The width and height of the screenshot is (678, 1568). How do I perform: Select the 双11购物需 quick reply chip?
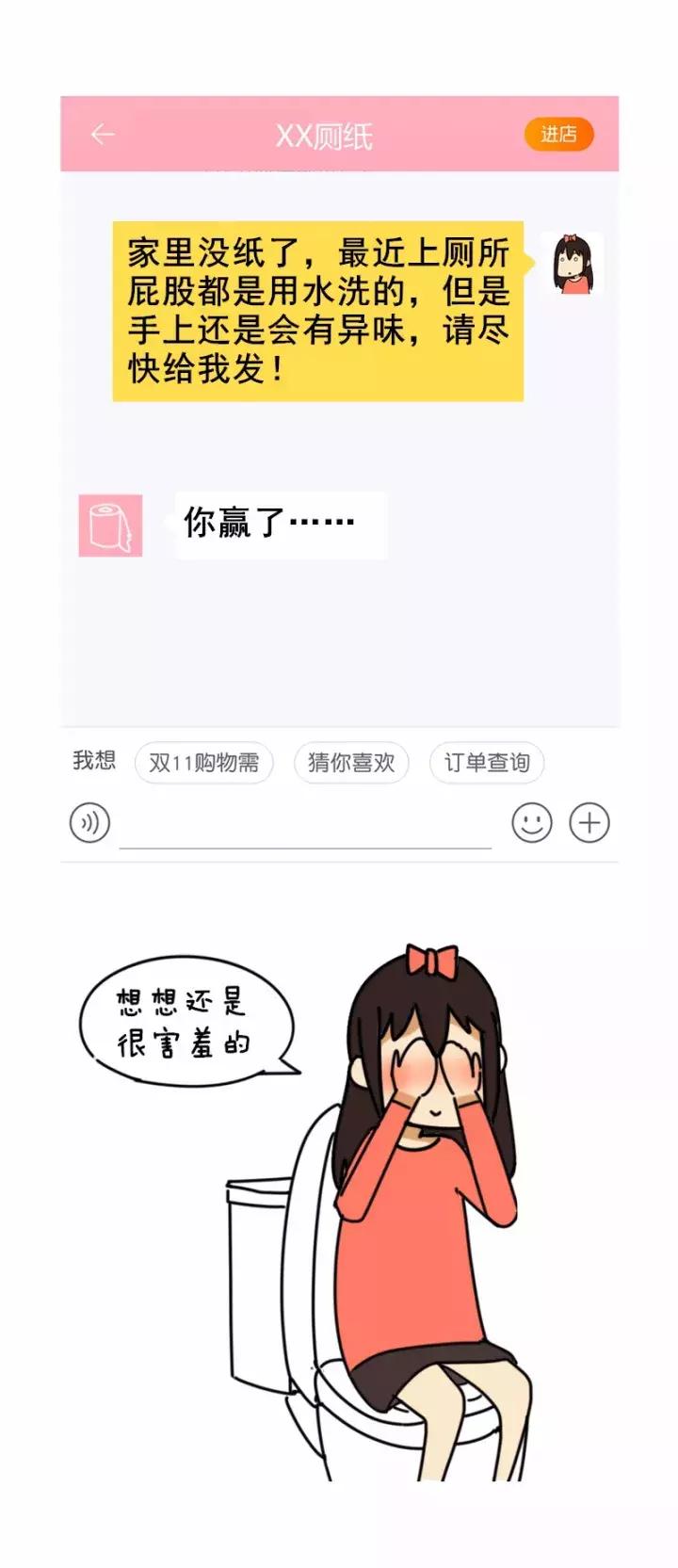click(204, 763)
